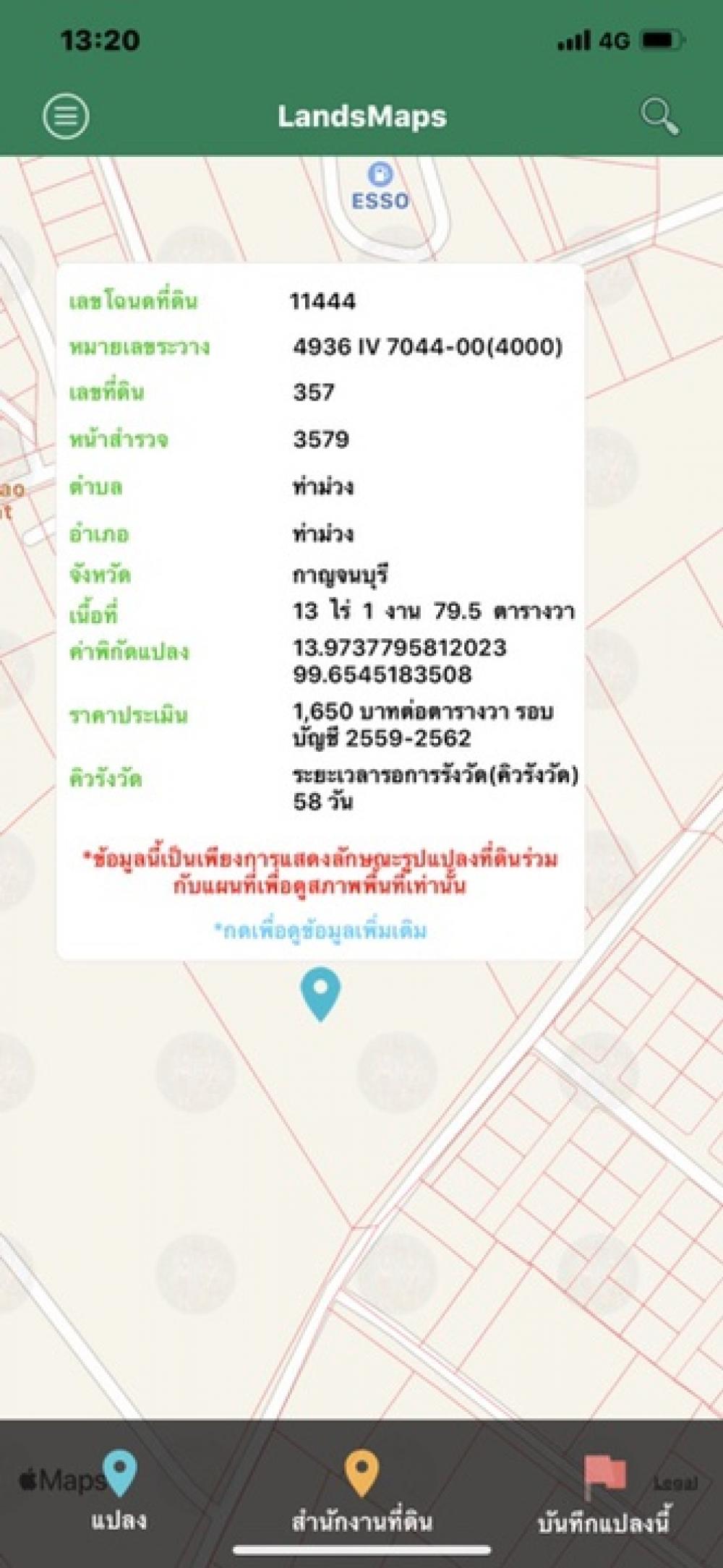Image resolution: width=723 pixels, height=1568 pixels.
Task: Open the search magnifier
Action: pos(659,116)
